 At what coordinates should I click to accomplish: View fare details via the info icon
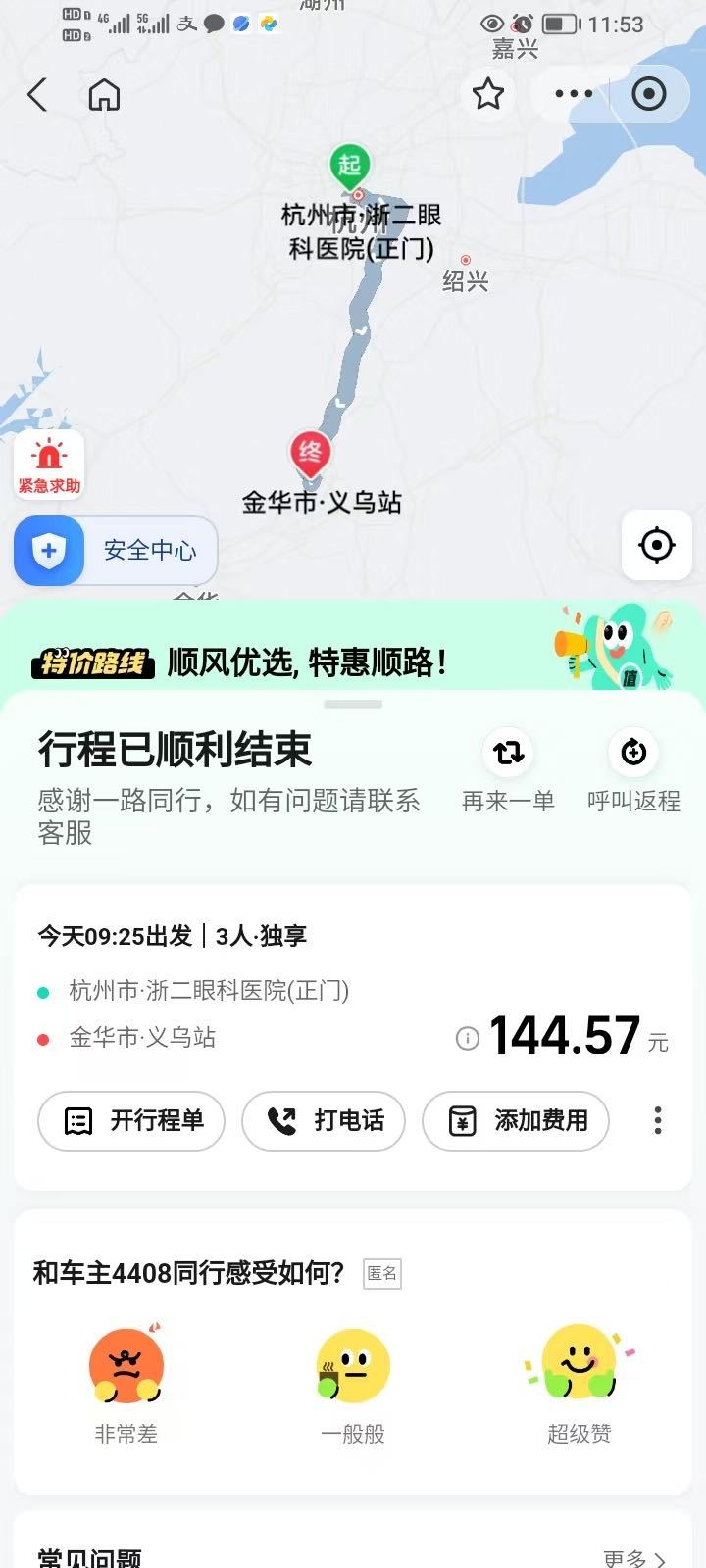[x=468, y=1038]
